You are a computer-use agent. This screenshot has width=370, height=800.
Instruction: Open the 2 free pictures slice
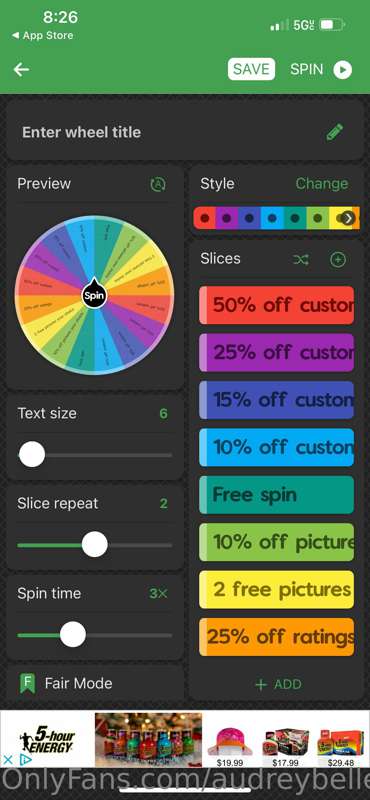coord(276,589)
